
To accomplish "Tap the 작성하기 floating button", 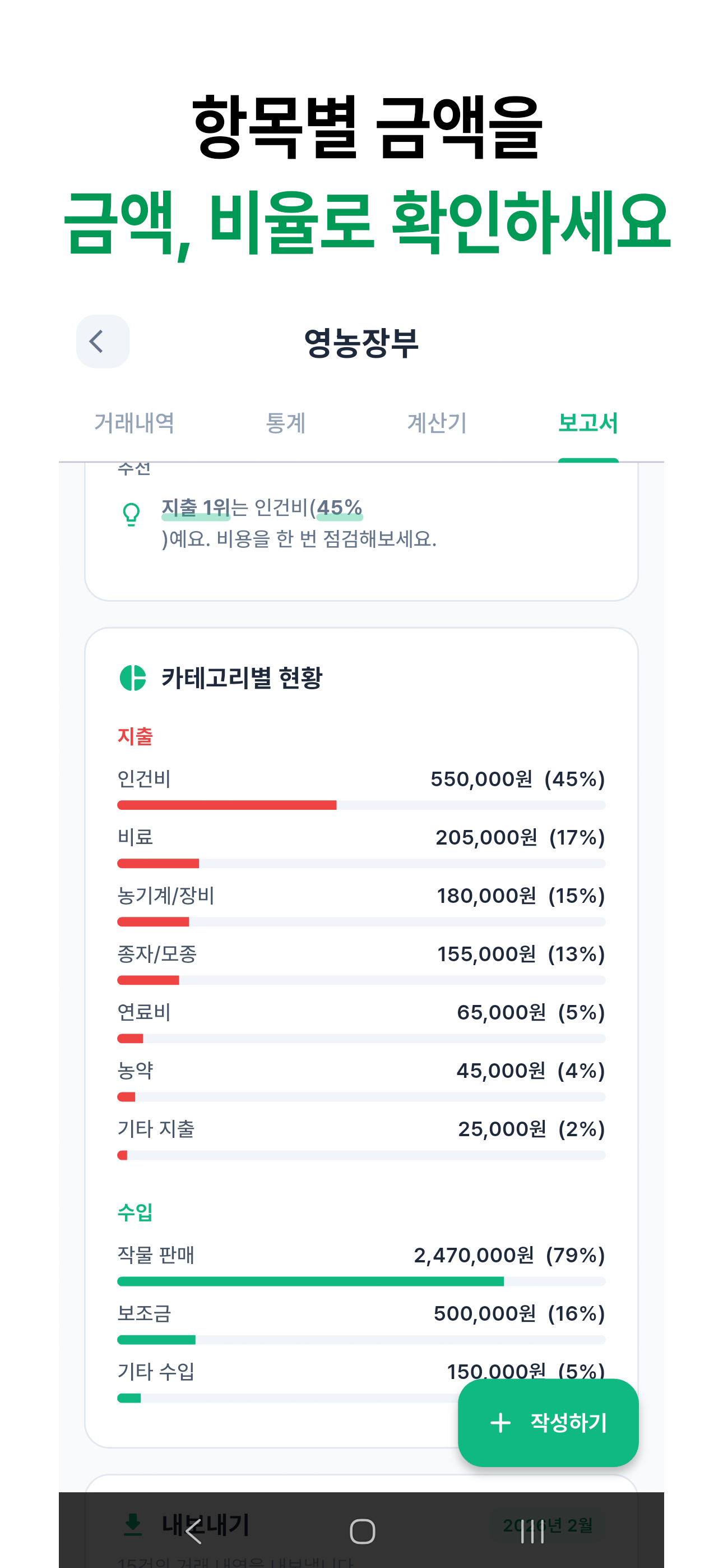I will tap(548, 1424).
